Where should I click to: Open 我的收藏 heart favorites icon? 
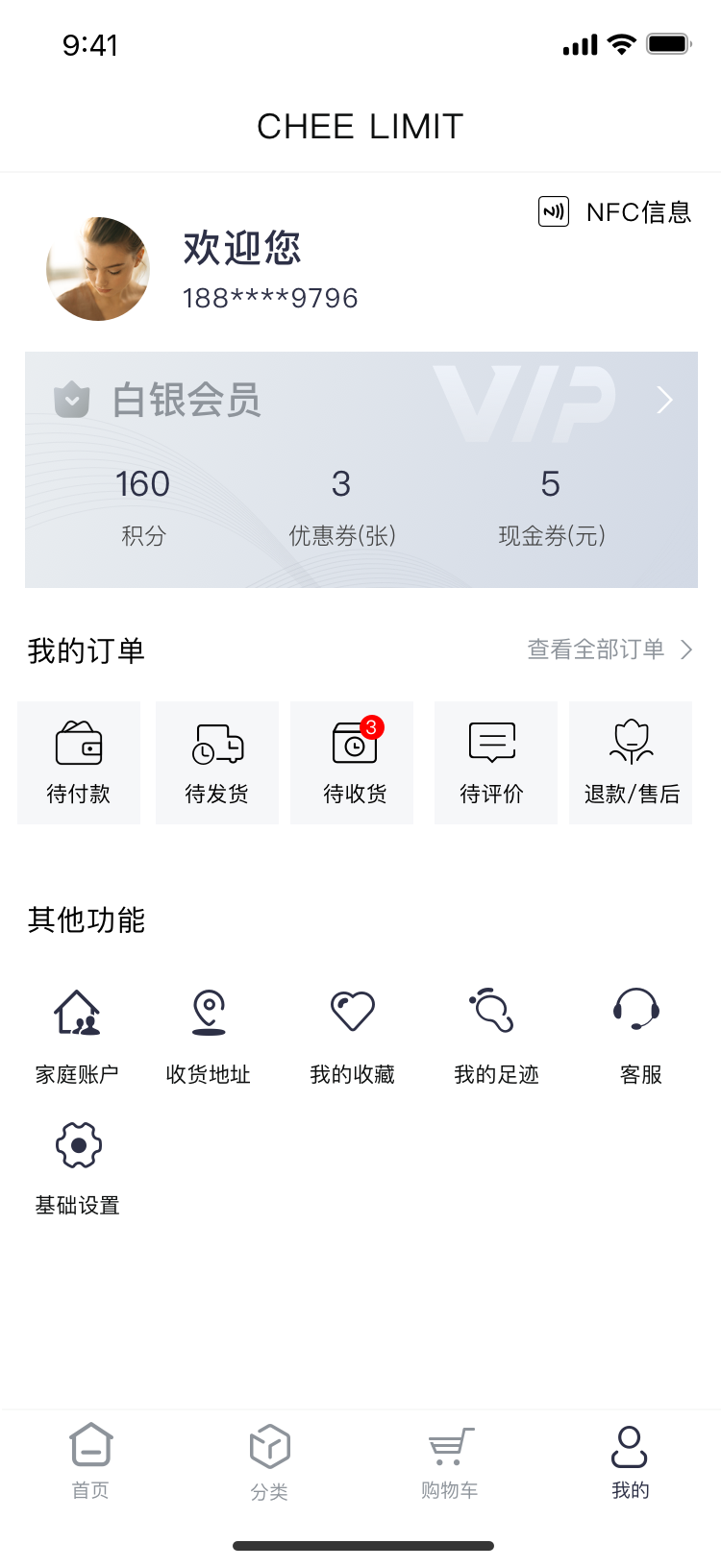(352, 1012)
